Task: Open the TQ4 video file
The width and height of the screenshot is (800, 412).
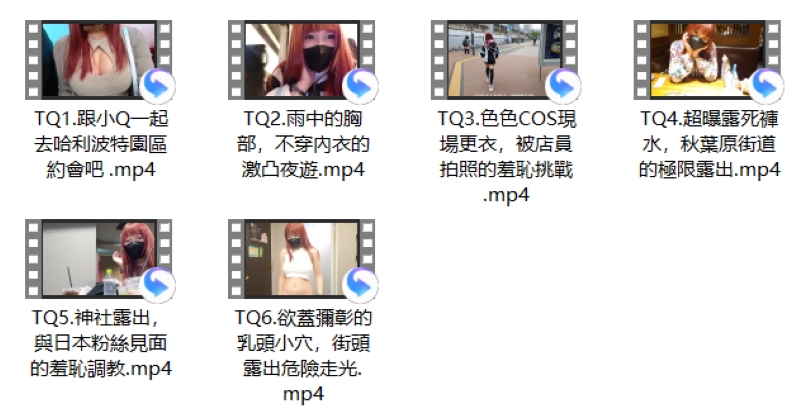Action: [709, 60]
